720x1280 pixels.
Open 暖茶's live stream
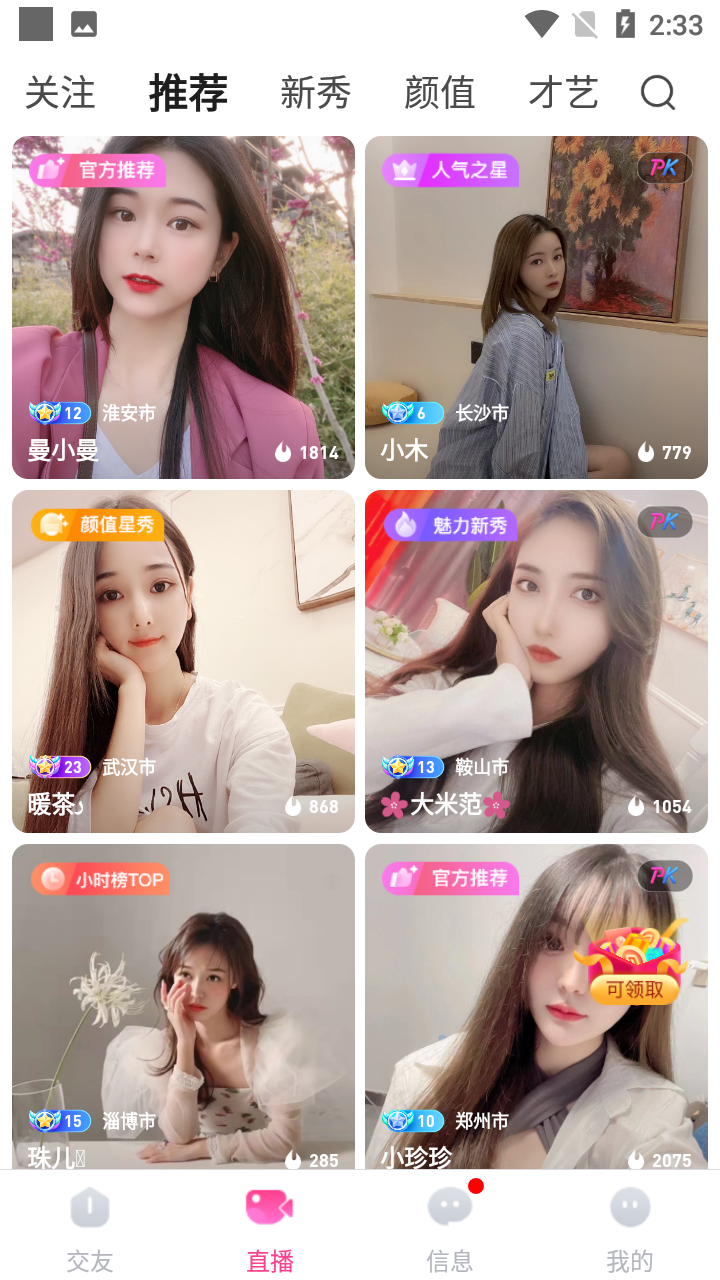click(183, 661)
